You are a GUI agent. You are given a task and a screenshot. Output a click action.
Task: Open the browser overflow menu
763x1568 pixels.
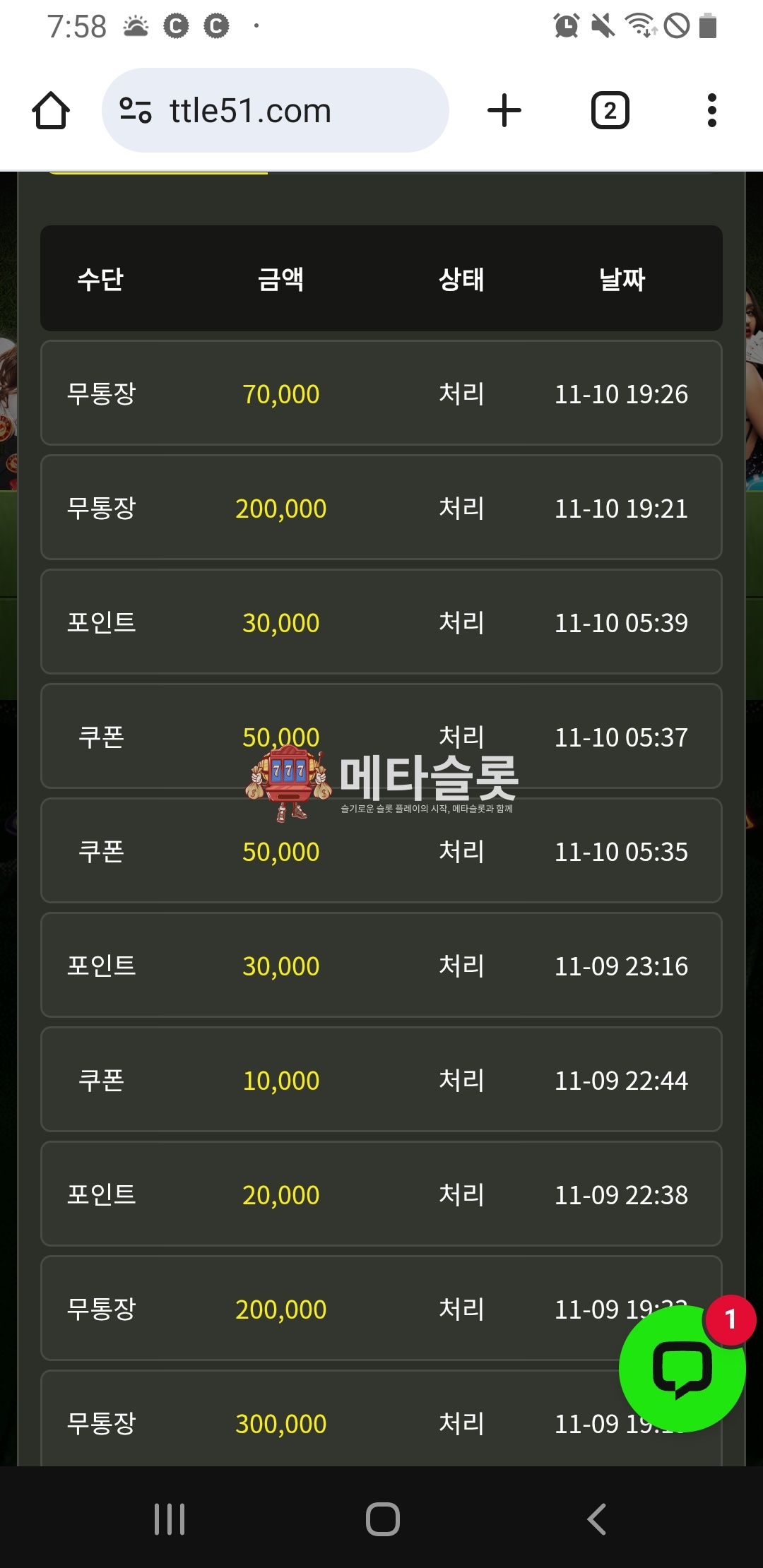[711, 111]
